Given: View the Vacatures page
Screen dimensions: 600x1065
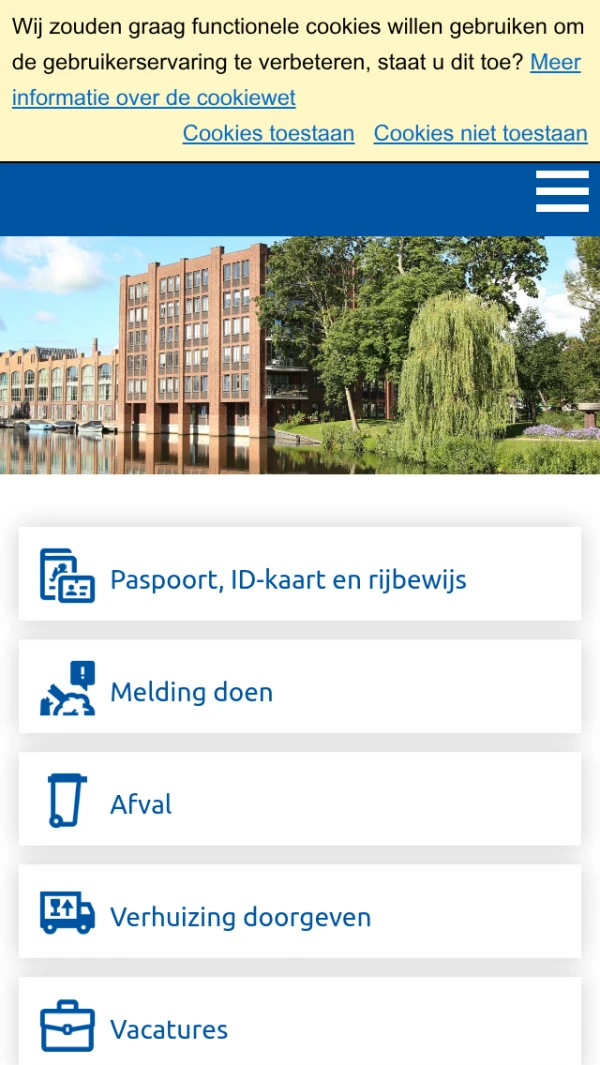Looking at the screenshot, I should (x=299, y=1028).
